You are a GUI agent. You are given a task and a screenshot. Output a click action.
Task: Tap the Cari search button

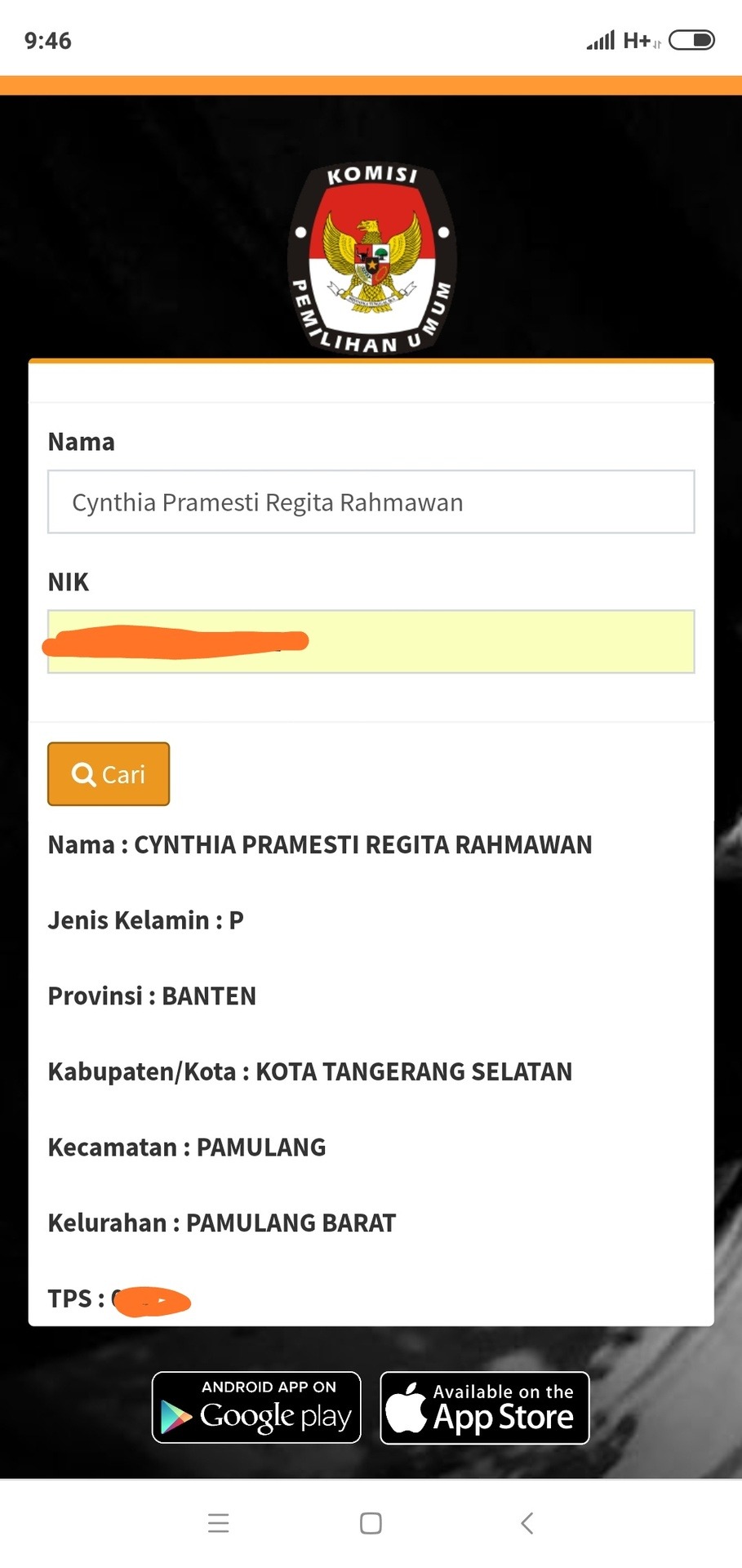click(109, 773)
